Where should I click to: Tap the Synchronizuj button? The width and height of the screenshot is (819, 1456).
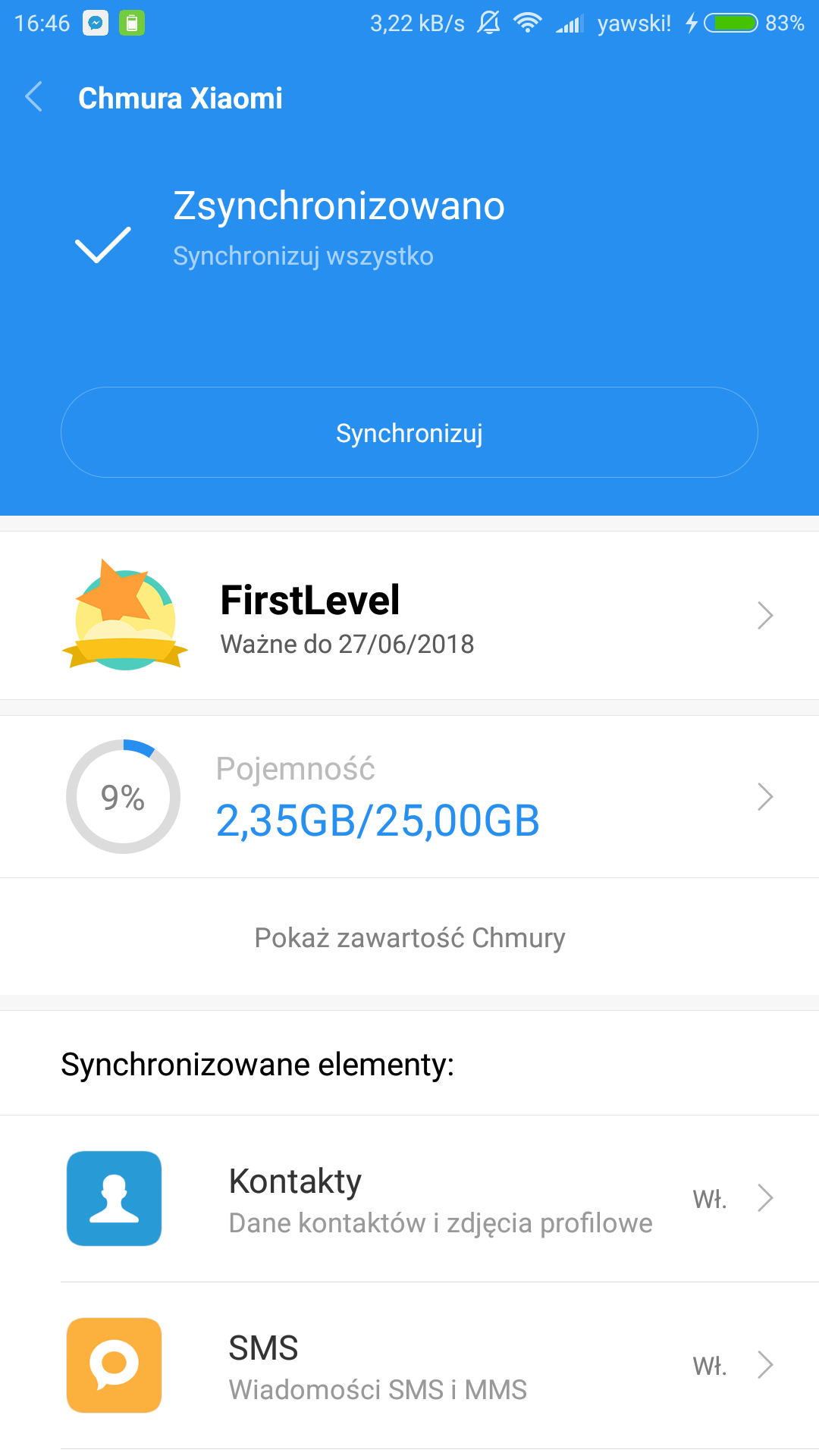pyautogui.click(x=409, y=432)
